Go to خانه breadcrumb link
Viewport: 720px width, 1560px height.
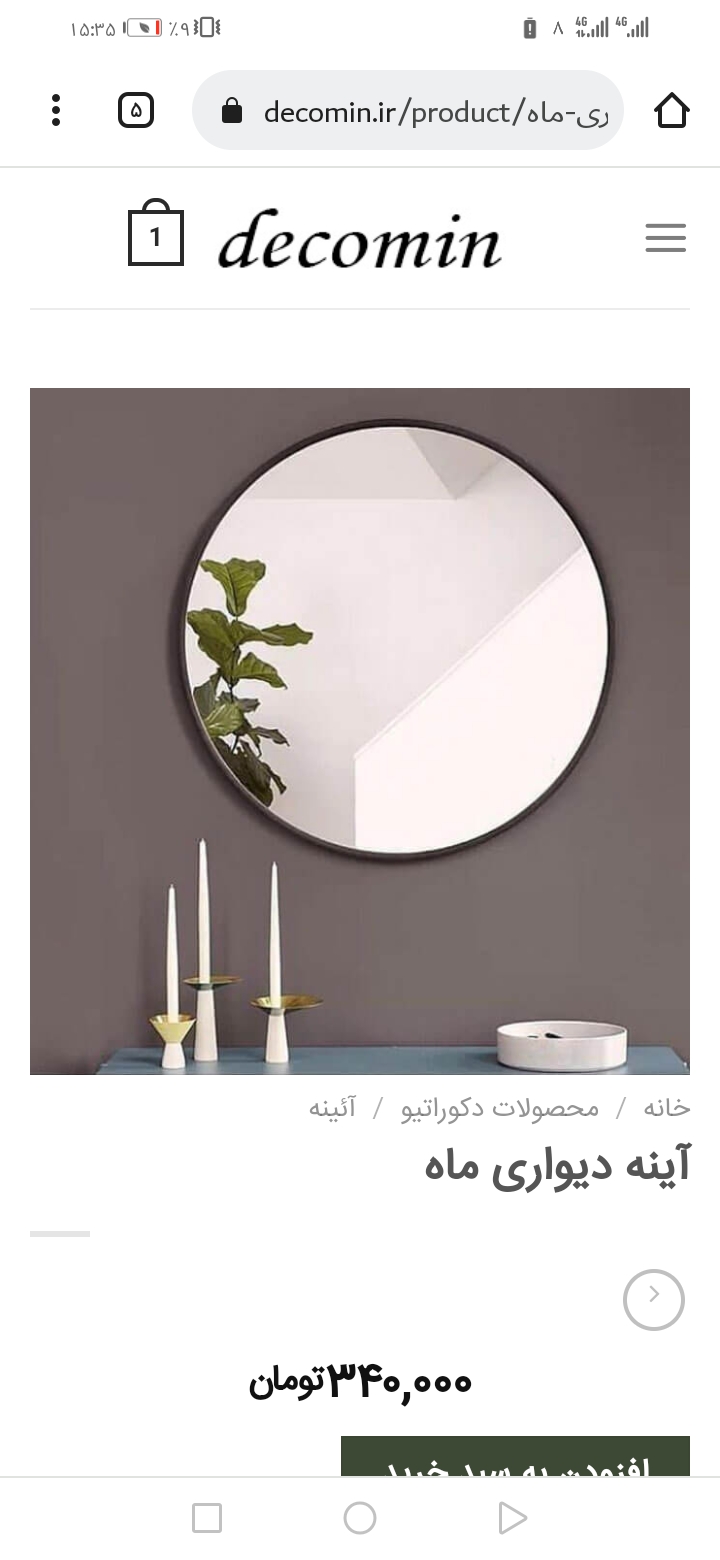(666, 1108)
